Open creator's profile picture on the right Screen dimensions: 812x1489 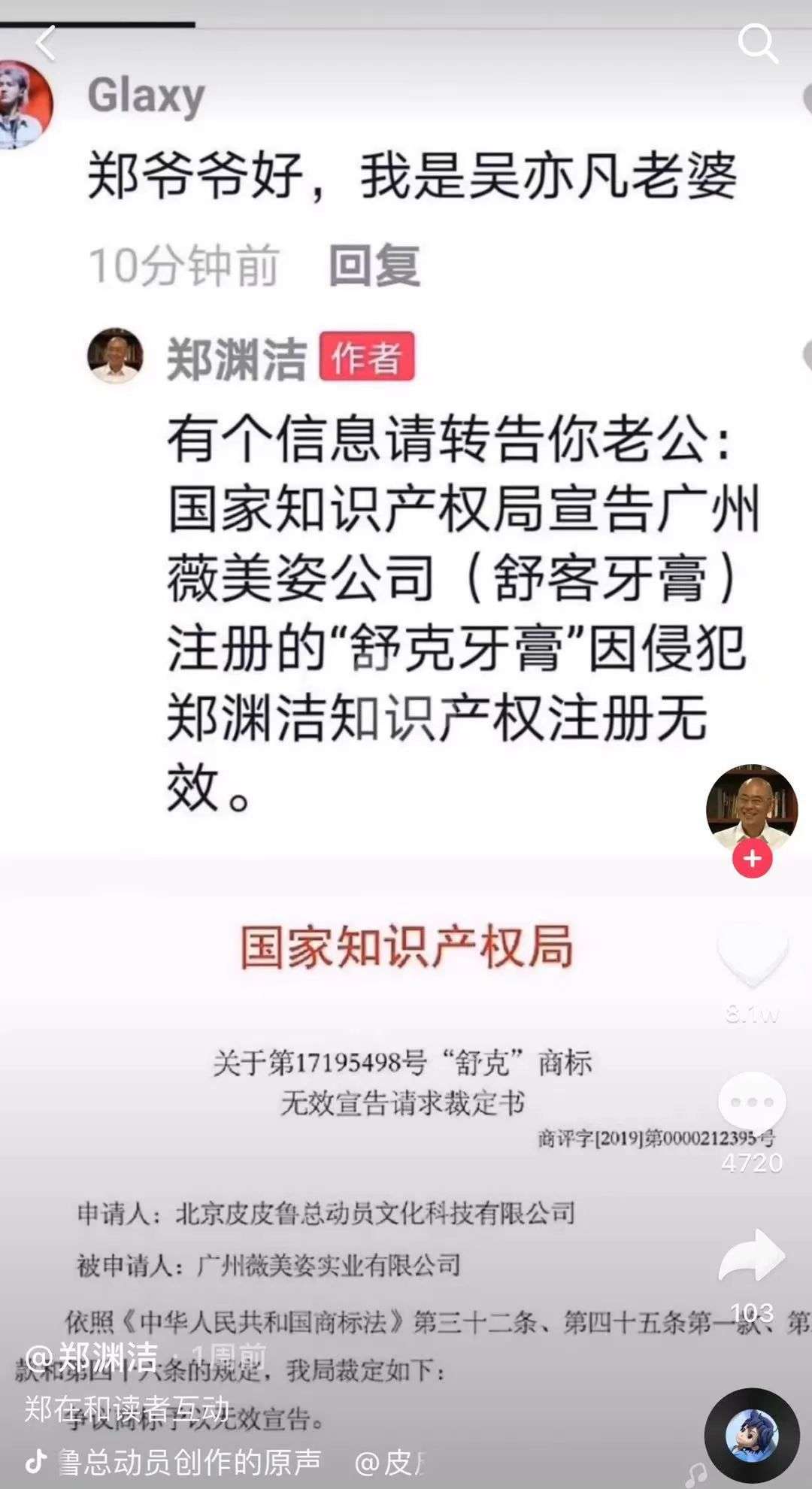(x=752, y=810)
